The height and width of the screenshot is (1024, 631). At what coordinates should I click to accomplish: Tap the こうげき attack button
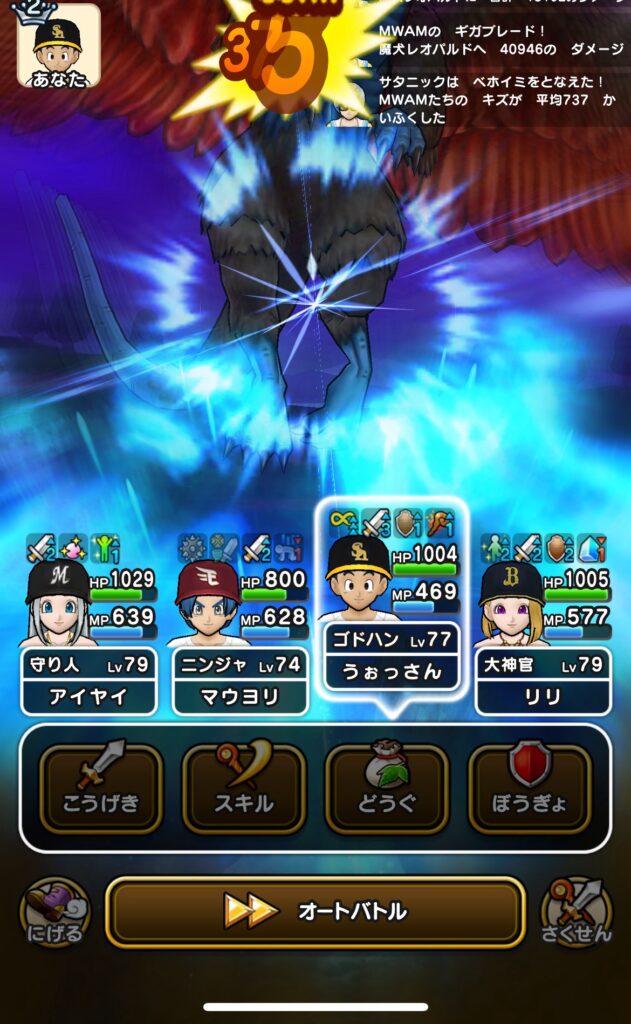[101, 789]
